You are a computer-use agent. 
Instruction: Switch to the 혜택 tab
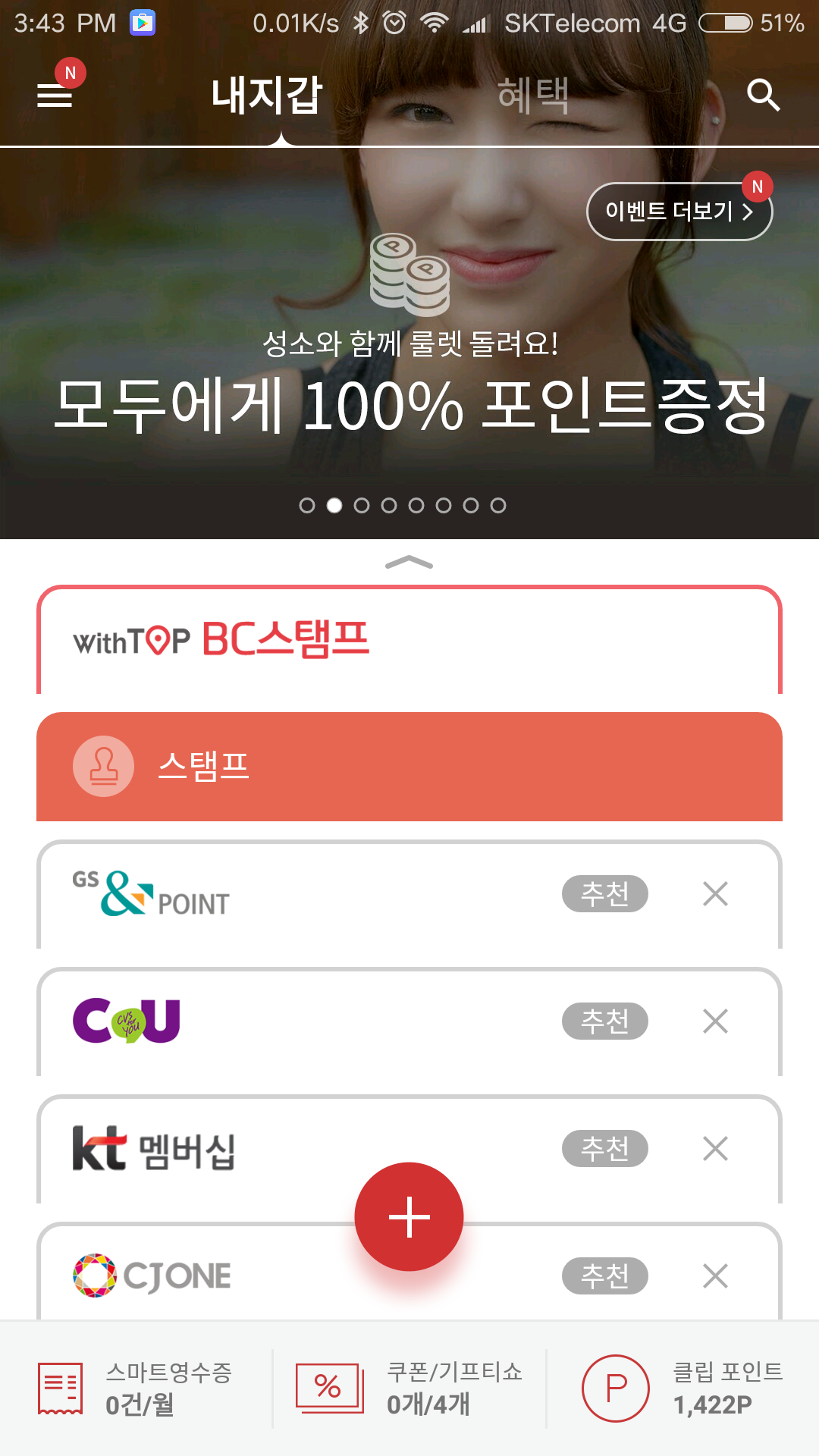coord(533,95)
